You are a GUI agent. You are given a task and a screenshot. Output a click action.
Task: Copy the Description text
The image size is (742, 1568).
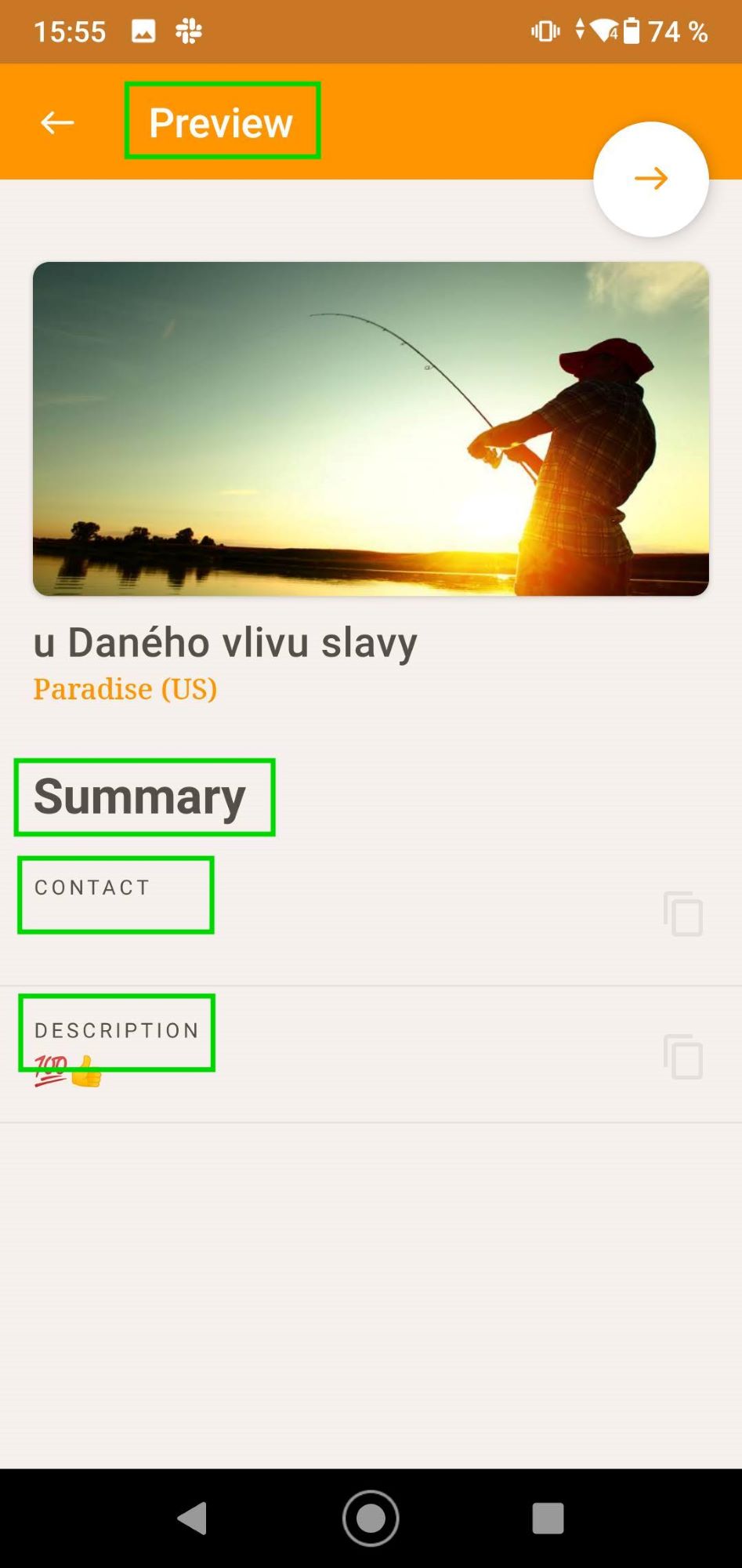[683, 1056]
